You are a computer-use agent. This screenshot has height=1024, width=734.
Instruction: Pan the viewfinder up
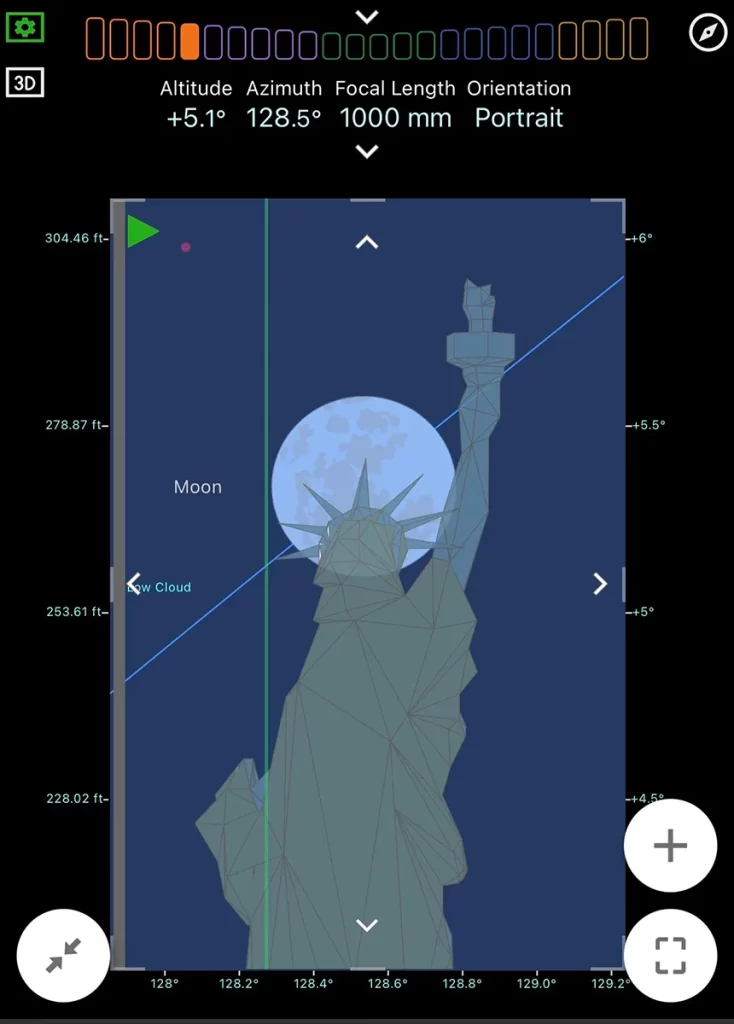click(367, 242)
